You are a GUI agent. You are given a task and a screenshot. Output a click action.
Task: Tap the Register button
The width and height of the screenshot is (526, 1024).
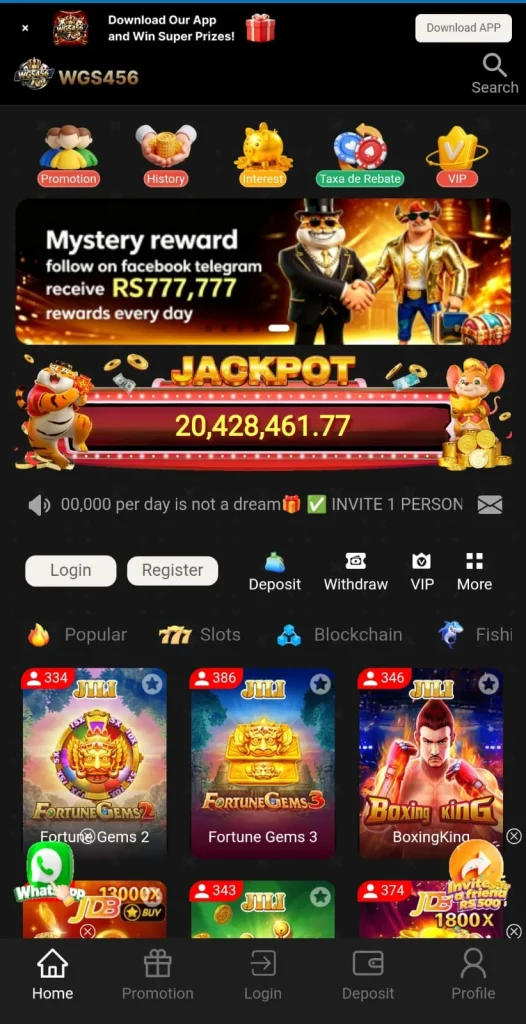(173, 570)
